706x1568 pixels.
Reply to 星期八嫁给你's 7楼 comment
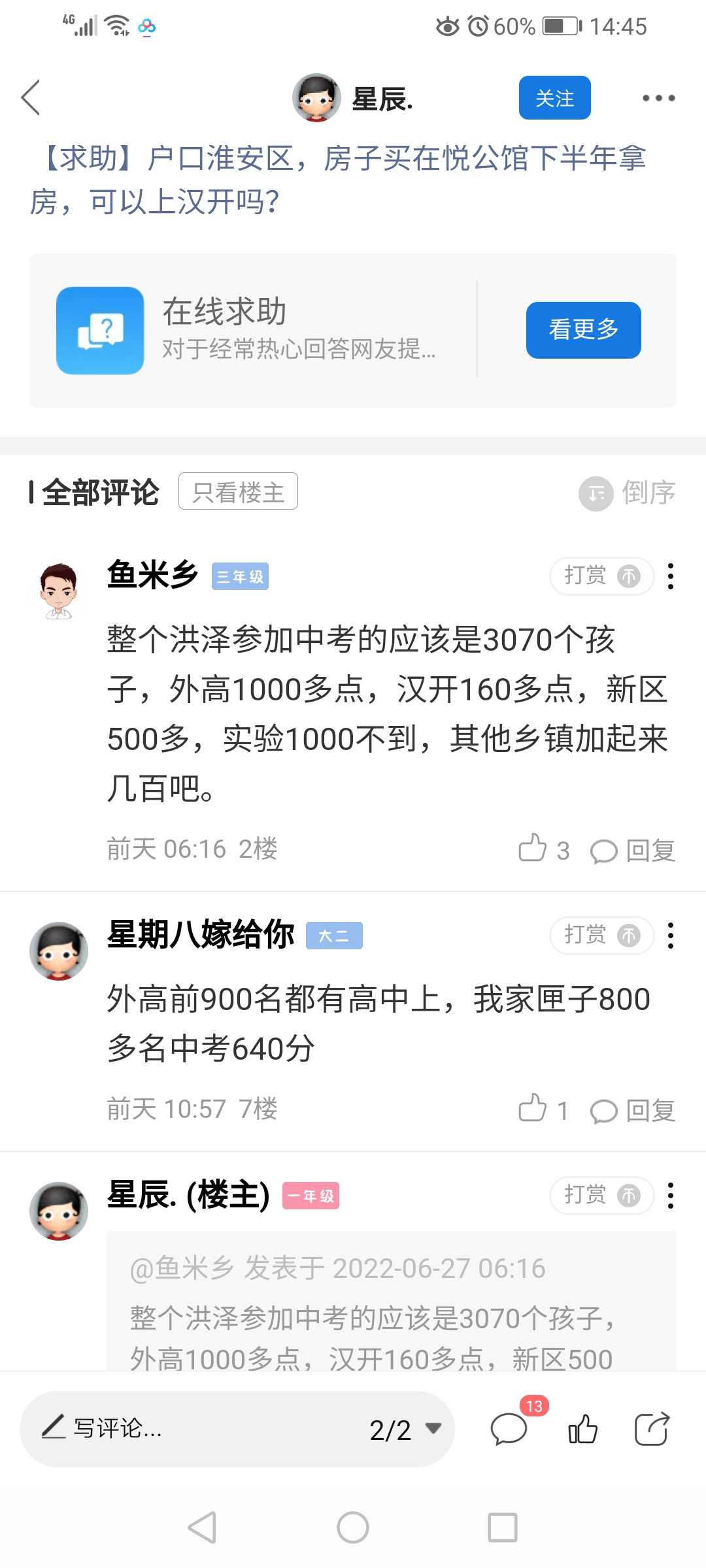tap(633, 1111)
